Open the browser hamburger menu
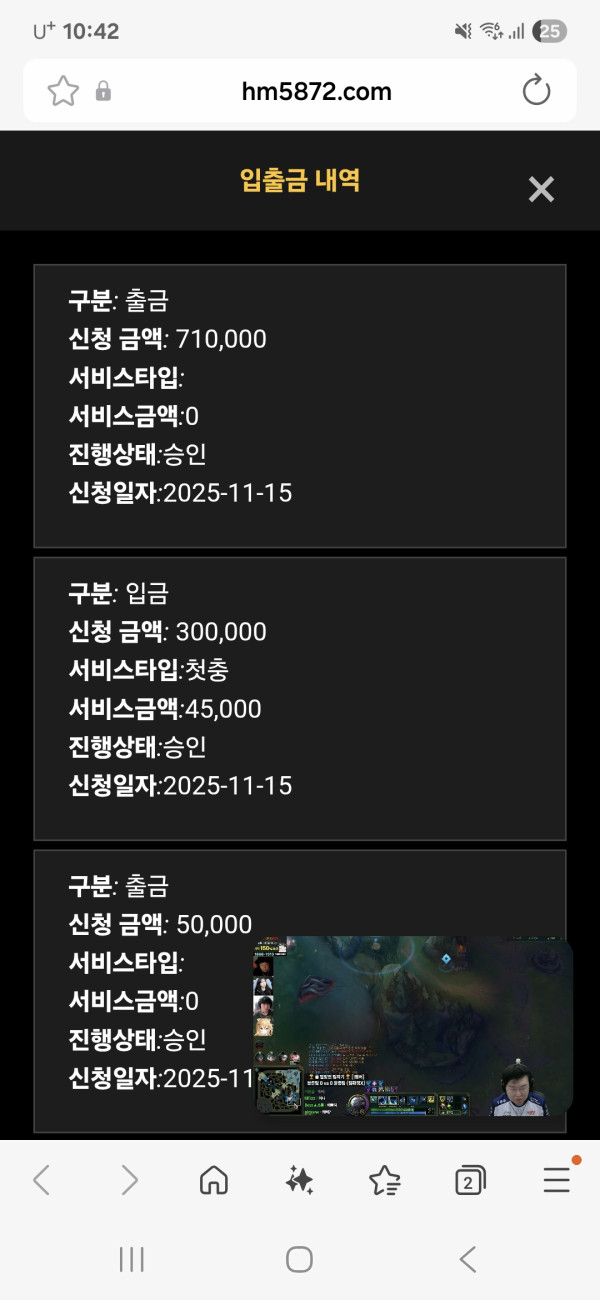This screenshot has height=1300, width=600. coord(556,1181)
